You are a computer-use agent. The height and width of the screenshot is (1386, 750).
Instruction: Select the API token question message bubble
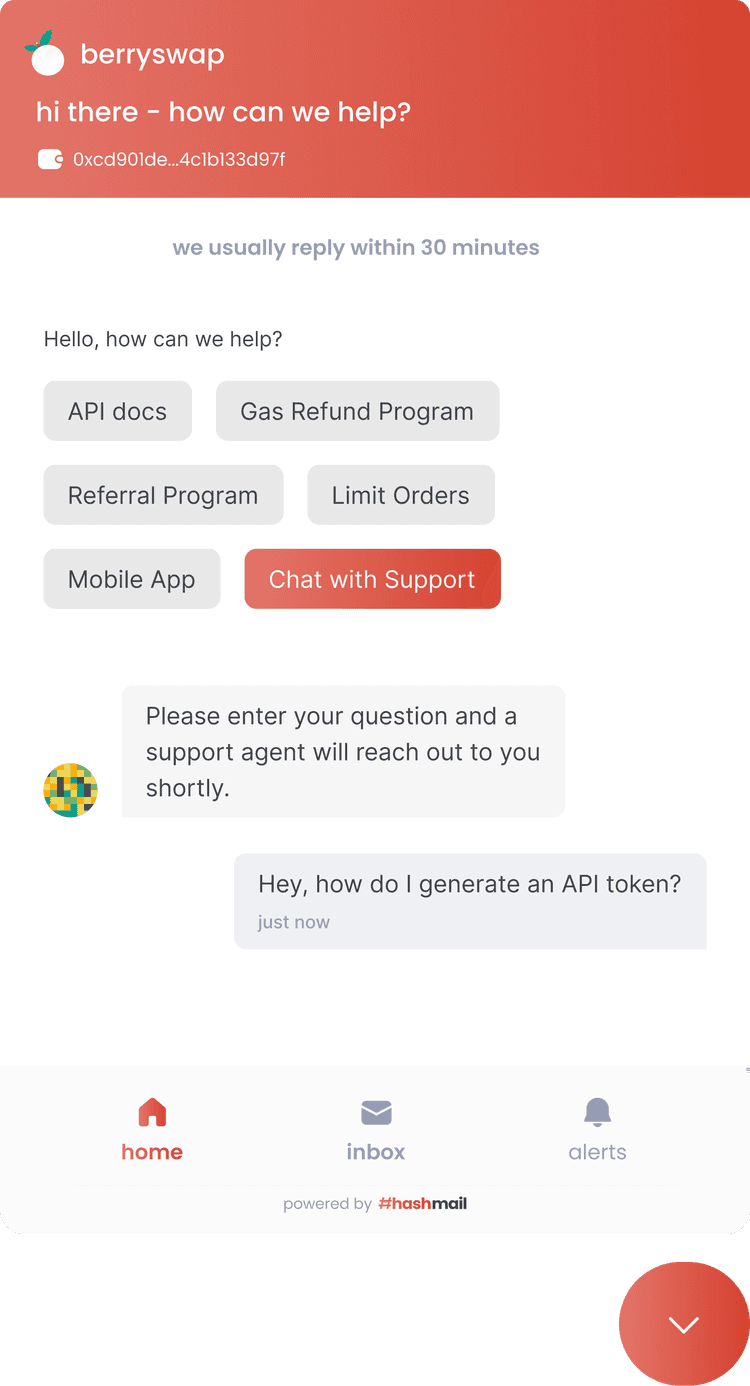tap(470, 900)
